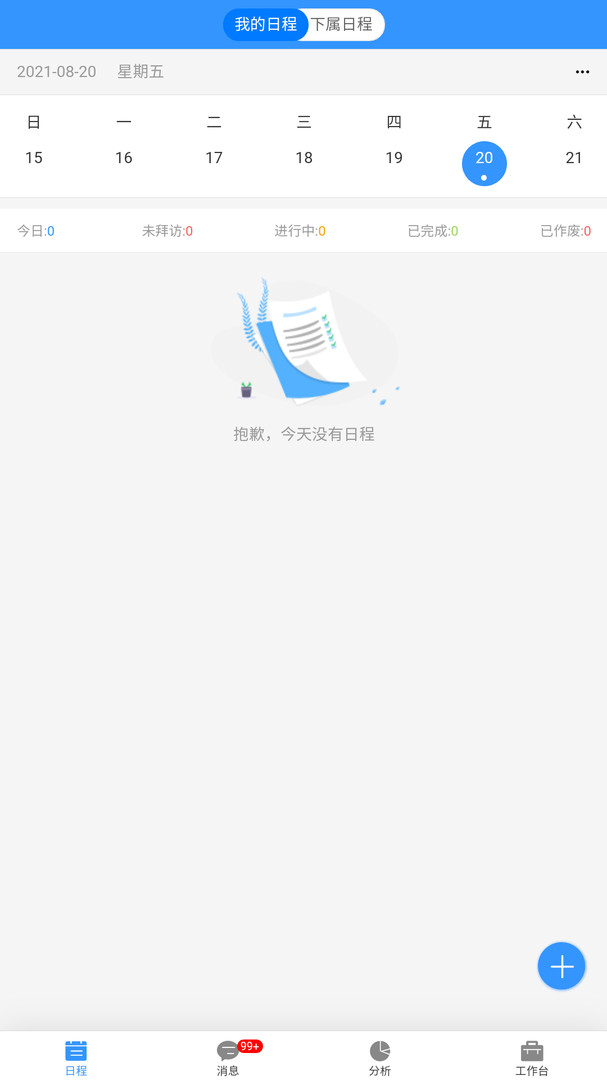The width and height of the screenshot is (607, 1080).
Task: Show 已作废 schedules
Action: pos(565,231)
